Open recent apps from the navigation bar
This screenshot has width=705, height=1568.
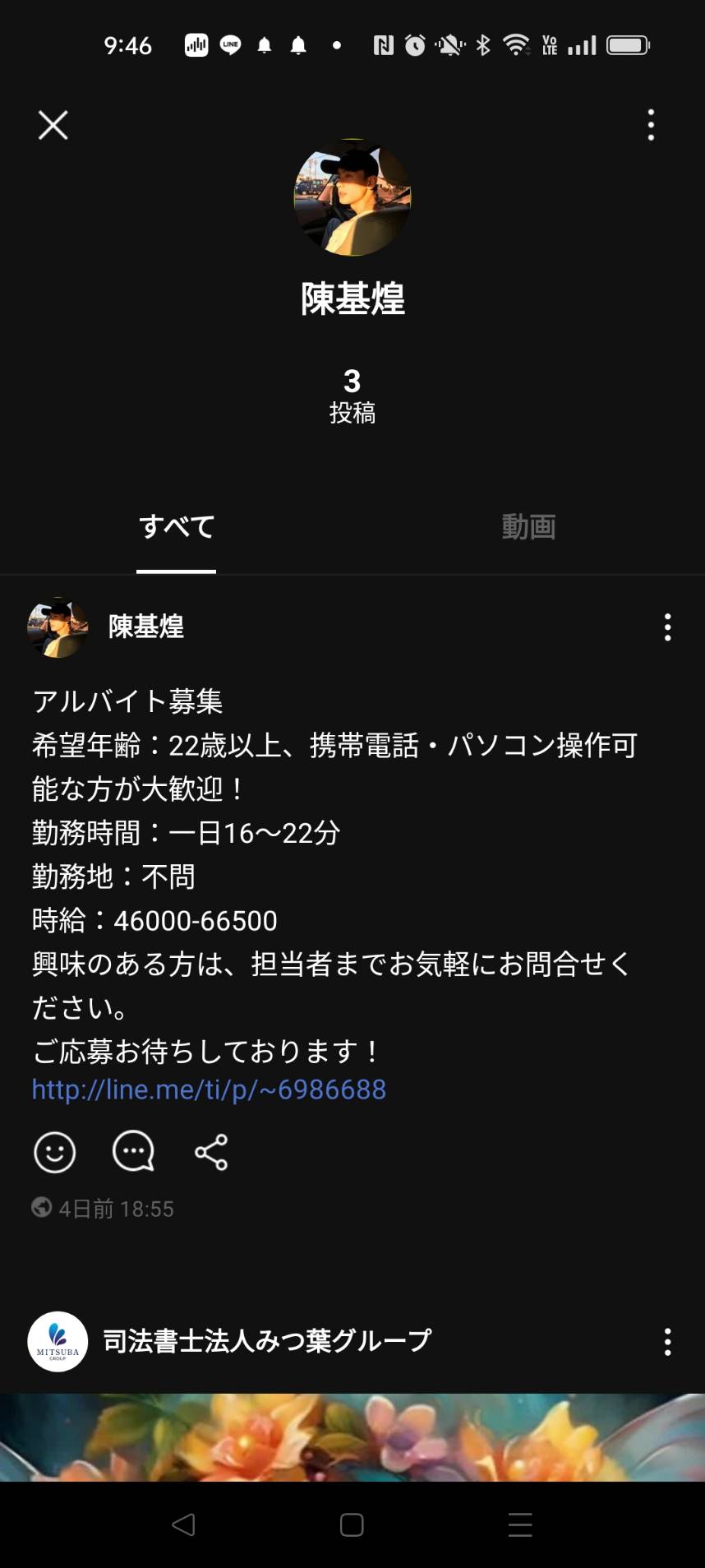tap(520, 1525)
